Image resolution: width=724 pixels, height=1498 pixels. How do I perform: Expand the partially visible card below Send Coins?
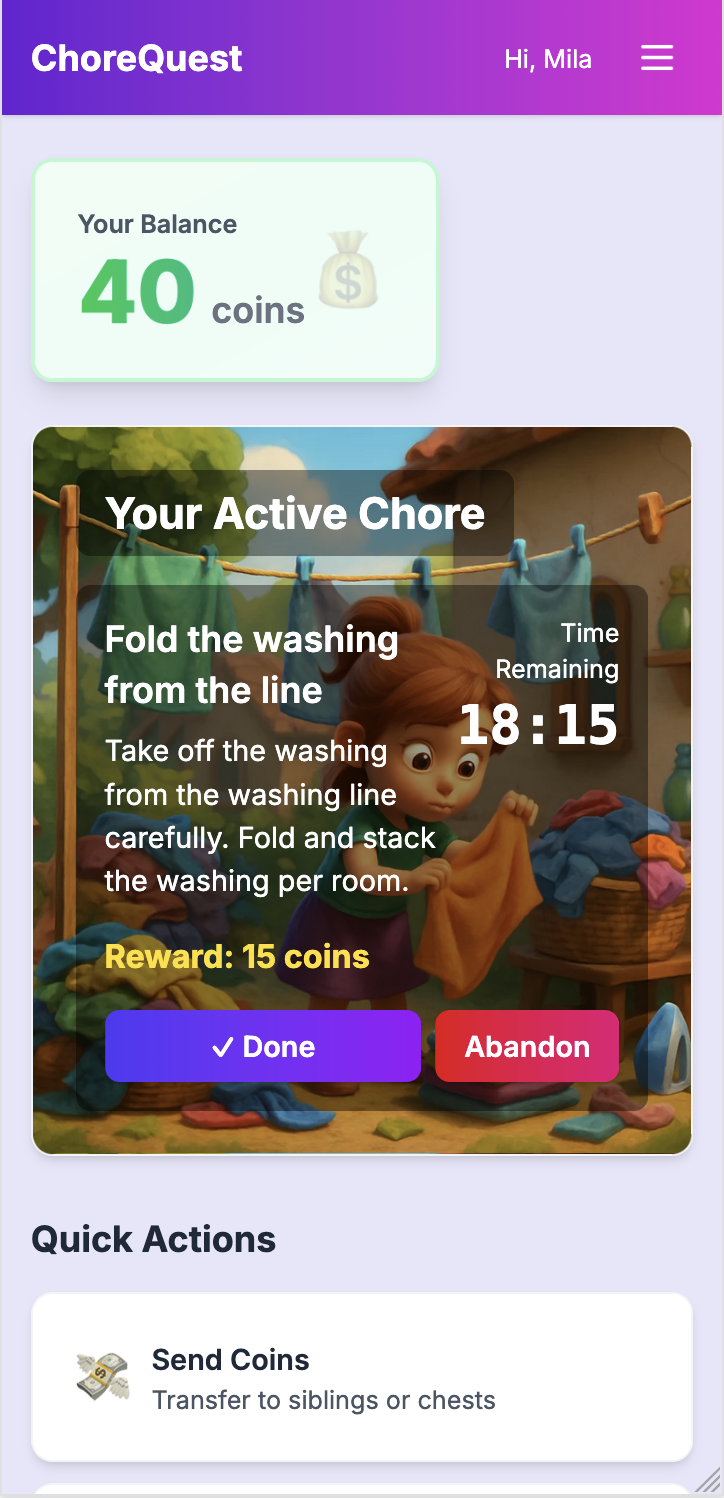(x=361, y=1491)
